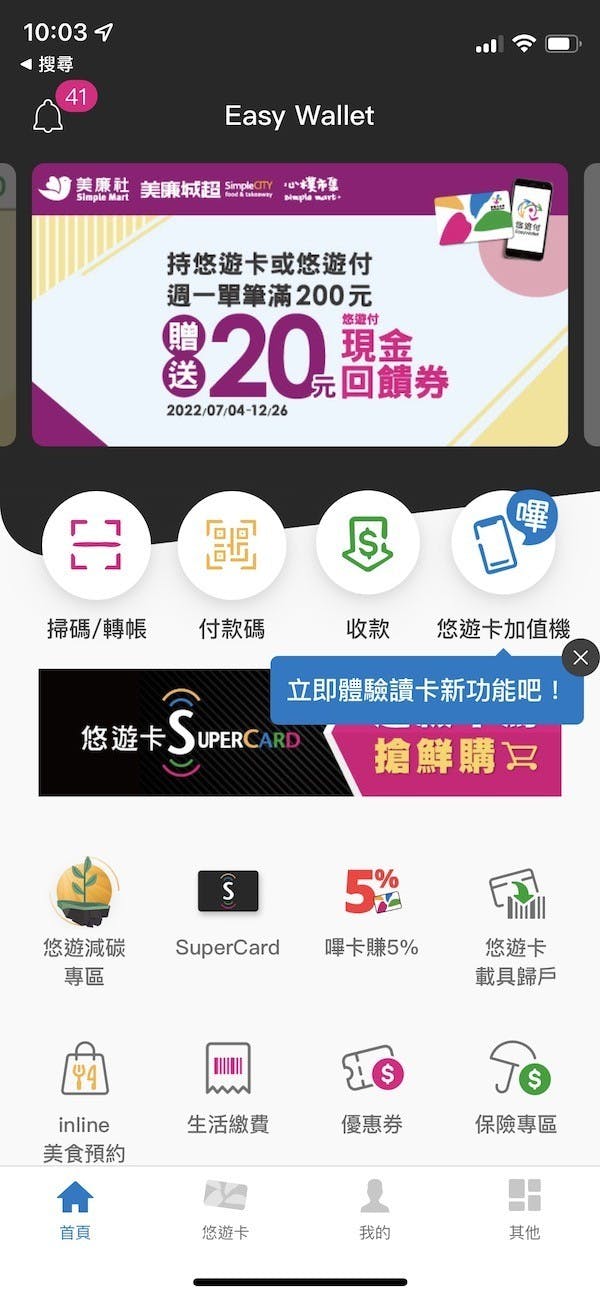The image size is (600, 1299).
Task: Switch to the 我的 tab
Action: pos(375,1210)
